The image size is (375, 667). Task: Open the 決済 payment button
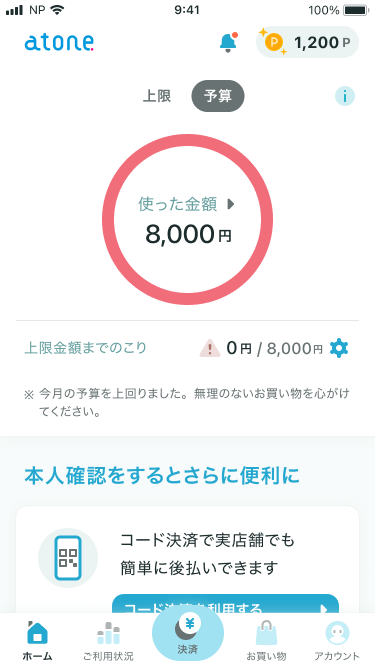[x=188, y=636]
